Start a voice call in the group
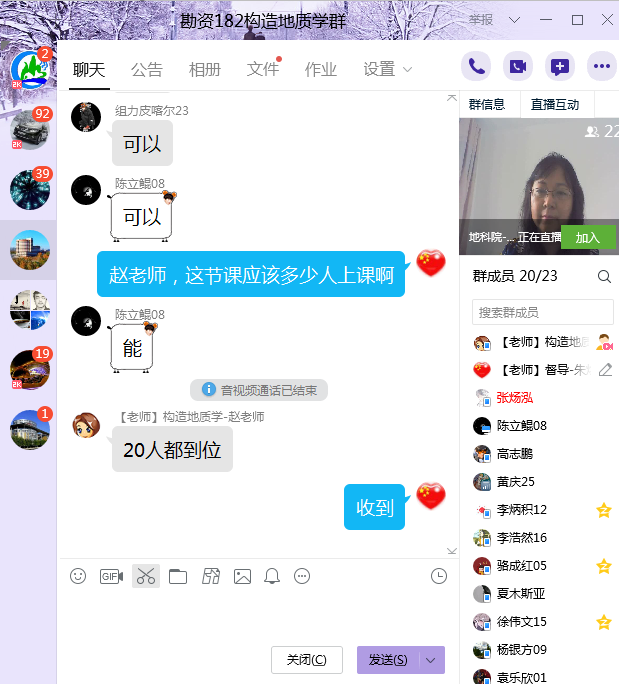The height and width of the screenshot is (684, 619). [476, 67]
